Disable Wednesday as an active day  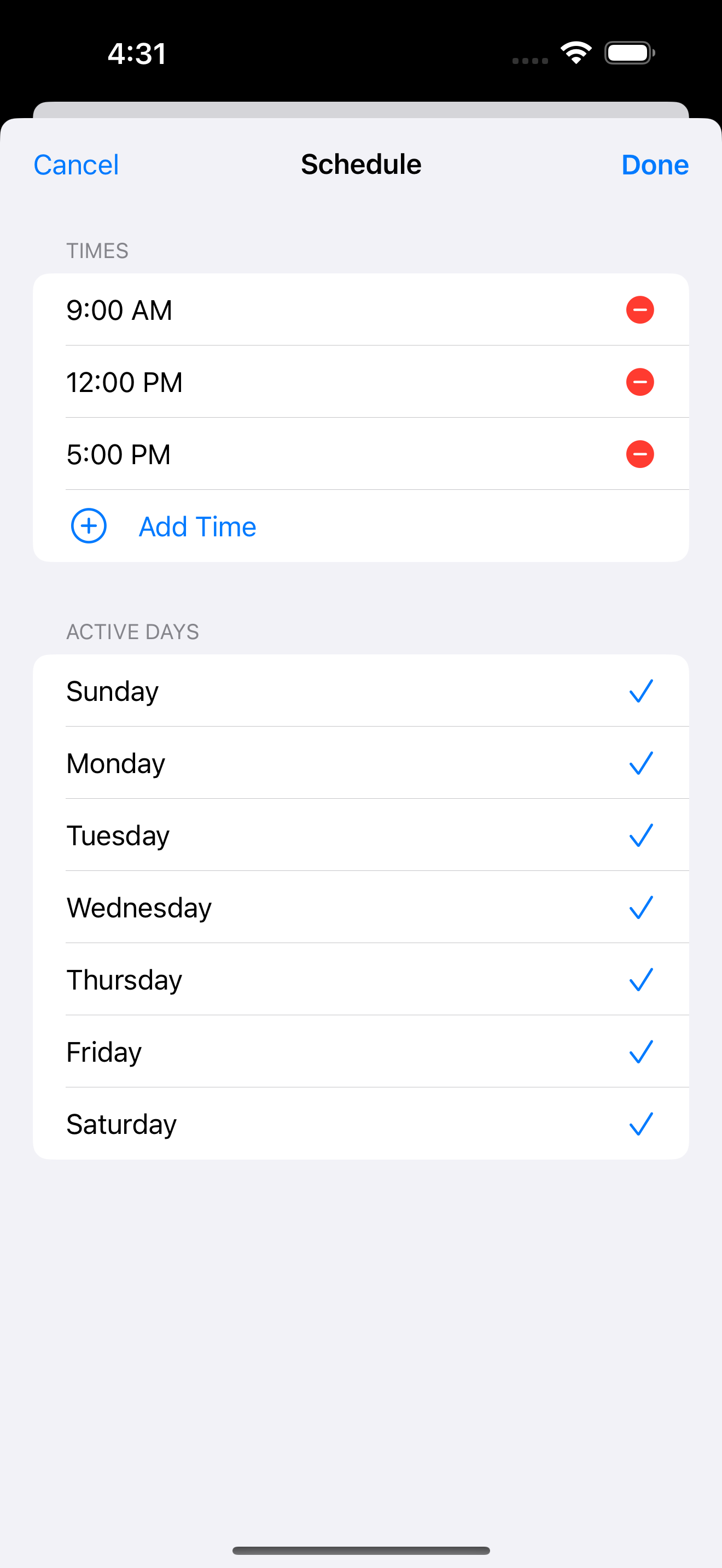point(360,908)
